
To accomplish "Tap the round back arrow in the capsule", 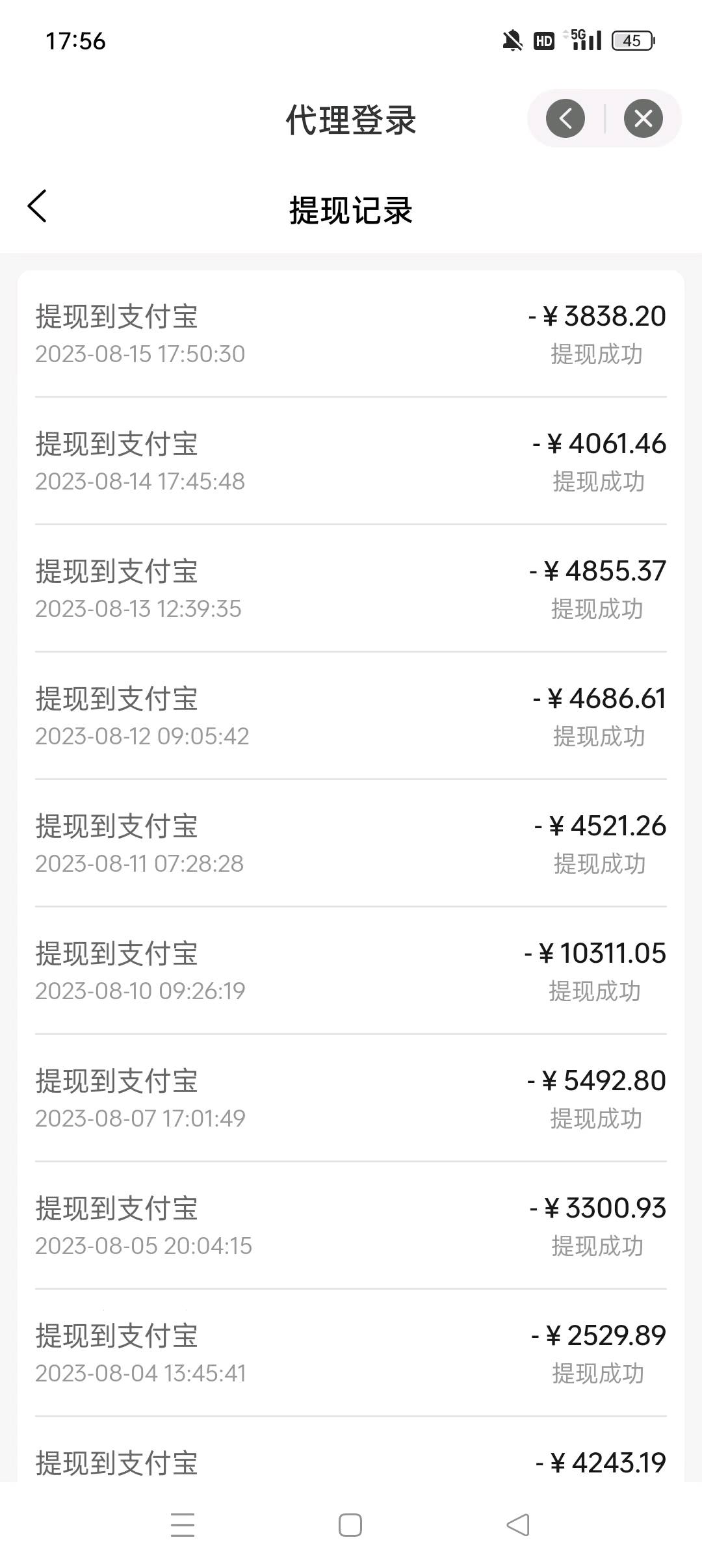I will pos(565,118).
